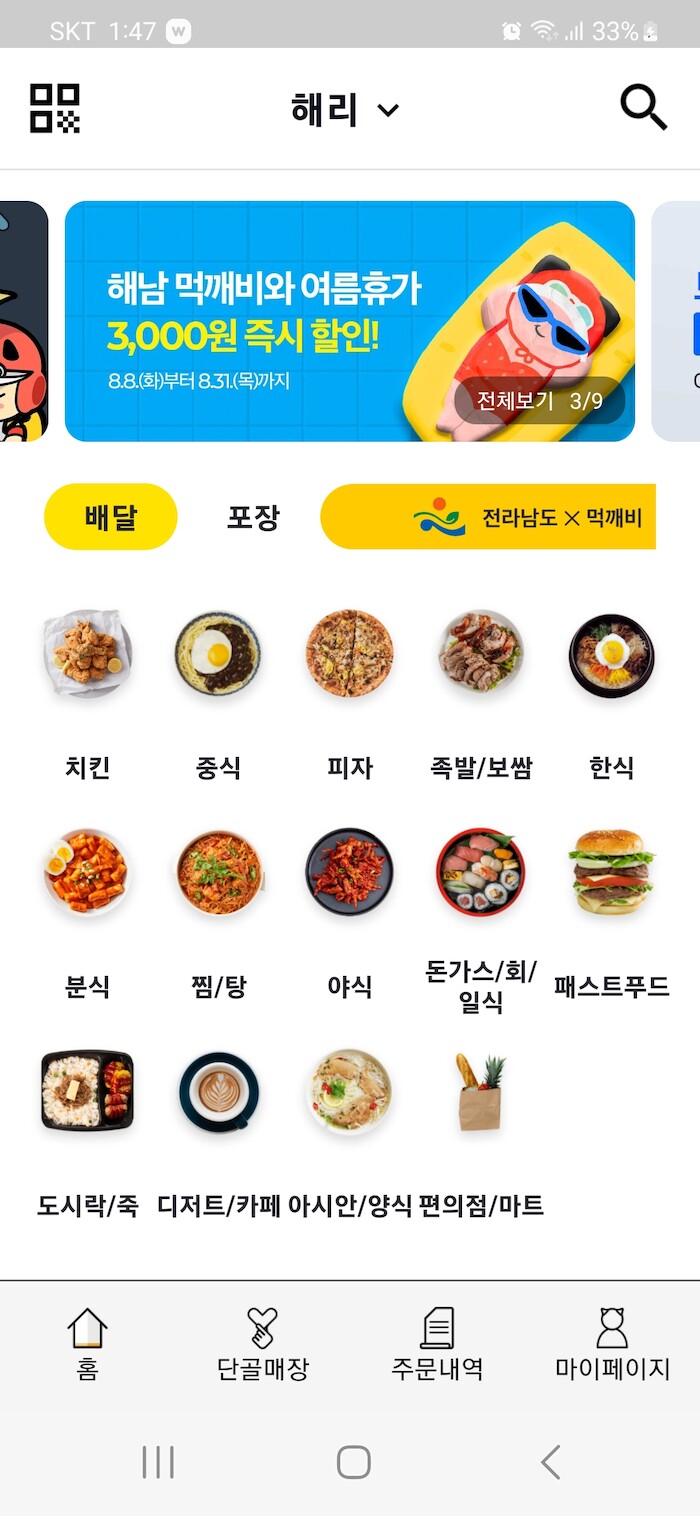Tap 전체보기 to view all banners
The image size is (700, 1516).
click(x=539, y=401)
